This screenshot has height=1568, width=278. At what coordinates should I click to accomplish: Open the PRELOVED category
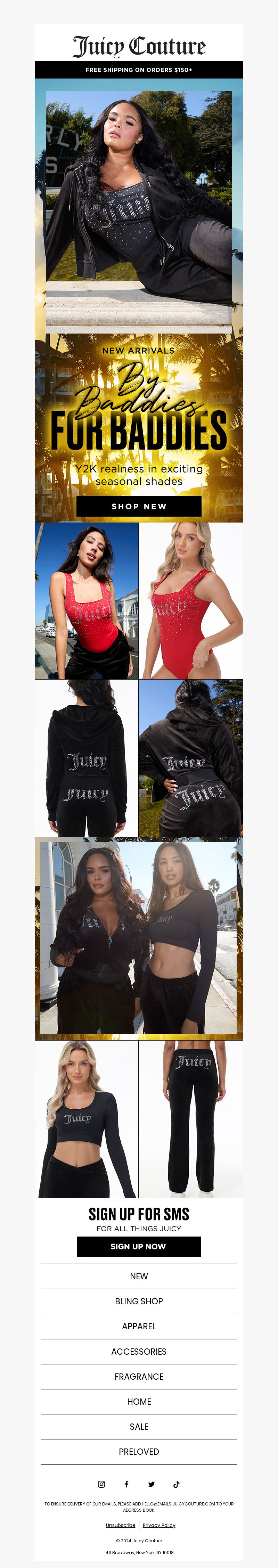[x=139, y=1451]
